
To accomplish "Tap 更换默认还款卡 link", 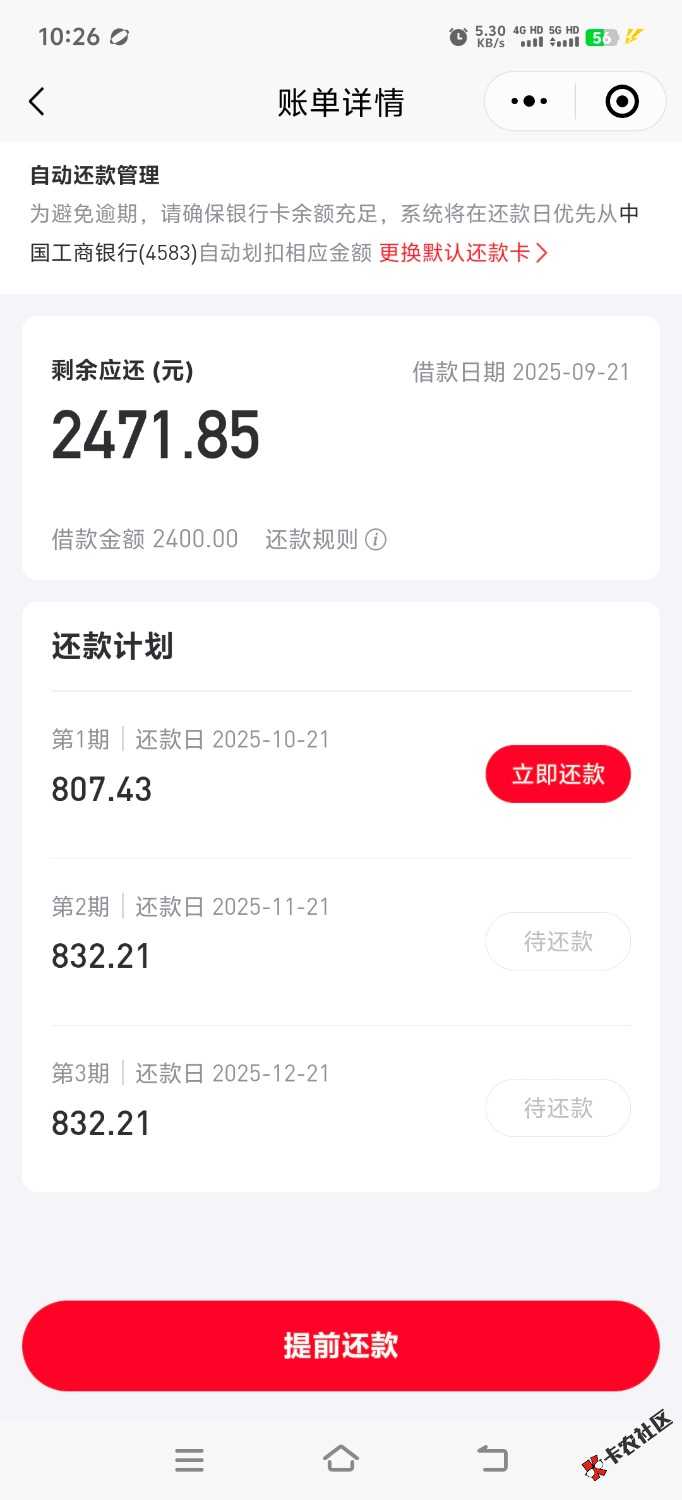I will coord(463,253).
